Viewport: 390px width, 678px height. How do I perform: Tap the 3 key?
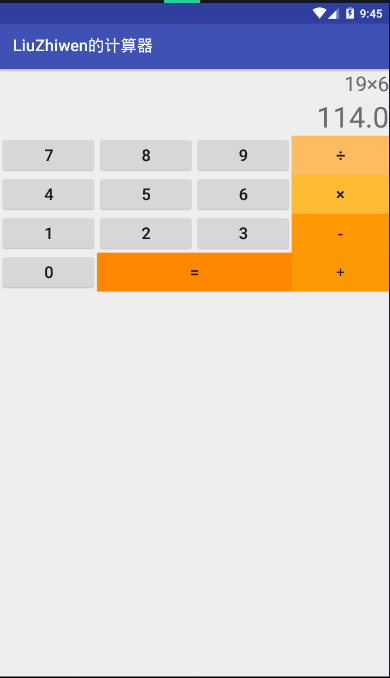(243, 233)
